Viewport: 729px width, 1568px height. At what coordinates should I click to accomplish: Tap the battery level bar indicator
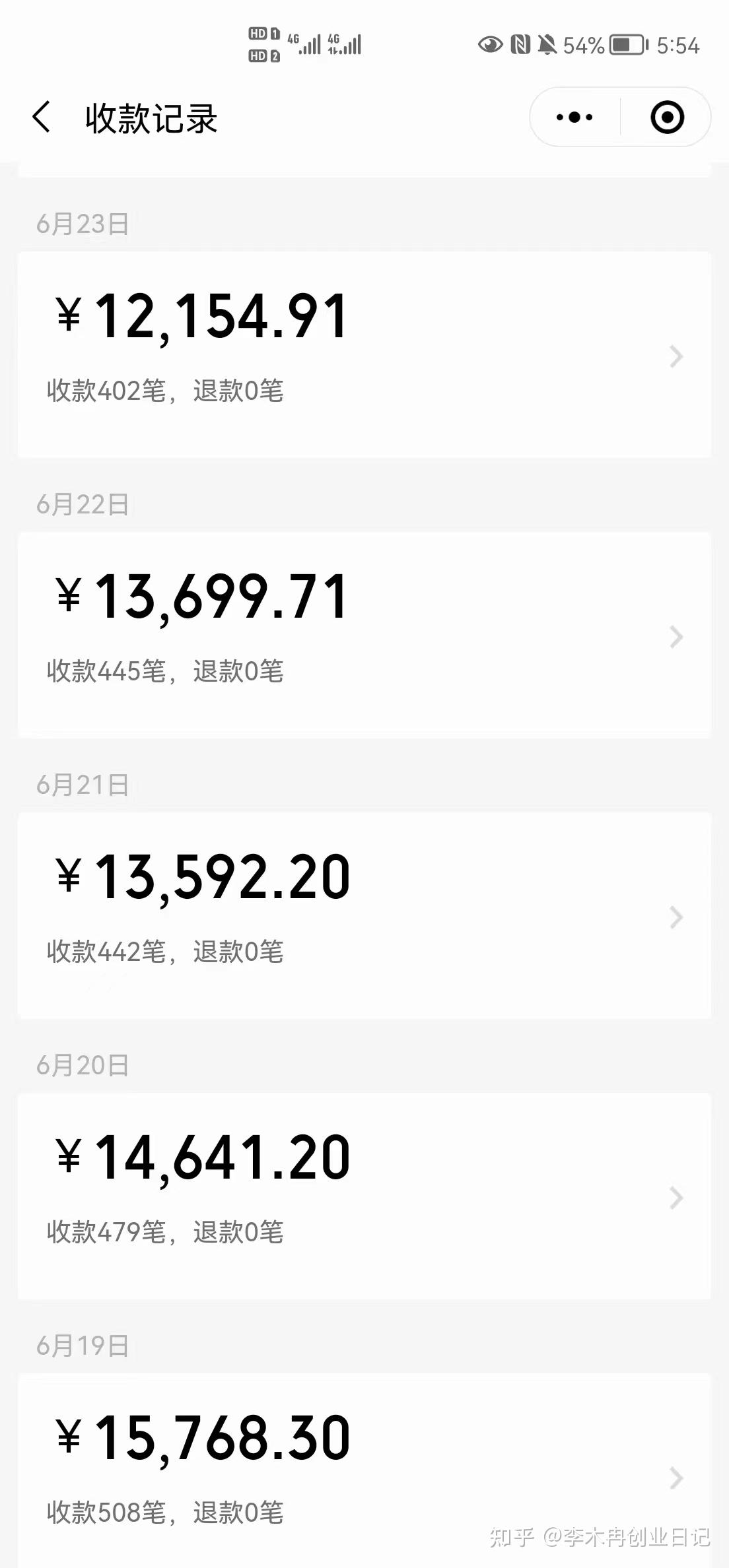(x=621, y=45)
